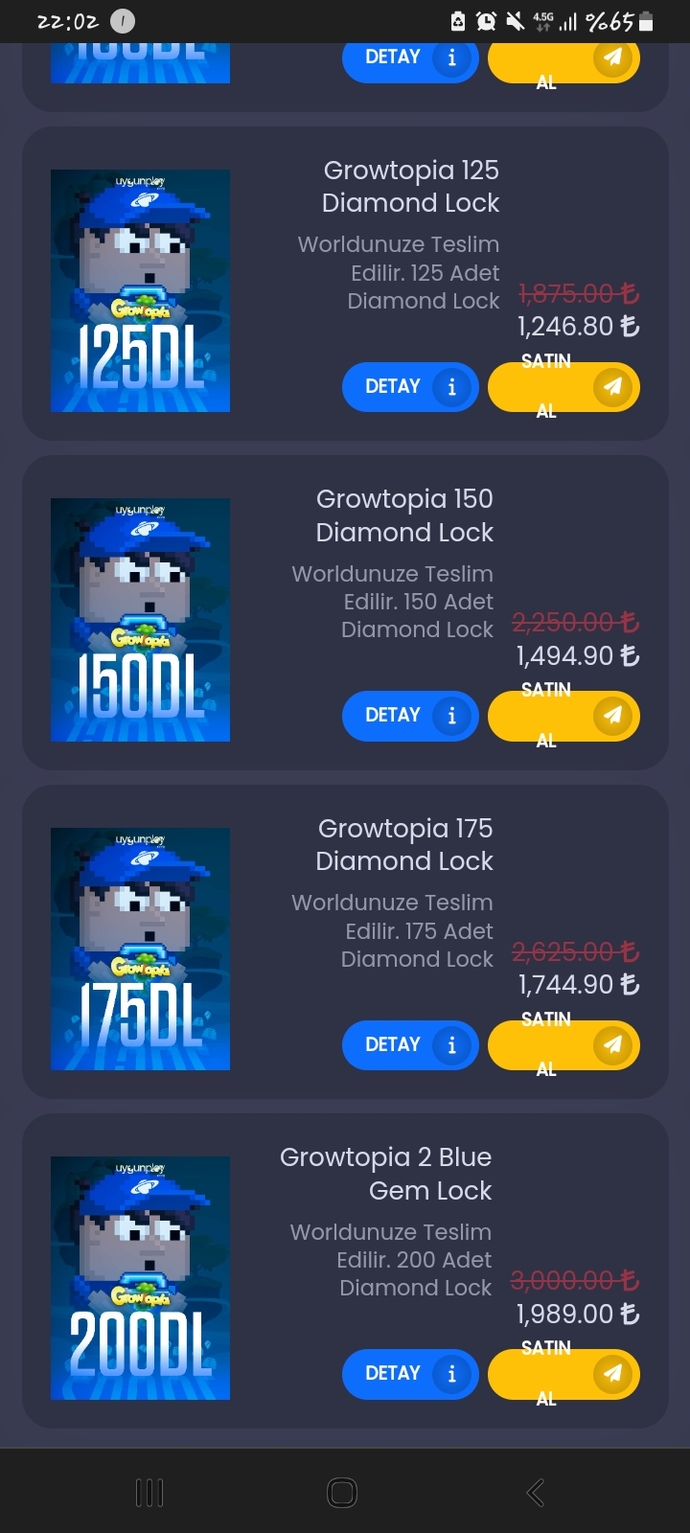The height and width of the screenshot is (1533, 690).
Task: Purchase 2 Blue Gem Lock via SATIN AL
Action: tap(564, 1374)
